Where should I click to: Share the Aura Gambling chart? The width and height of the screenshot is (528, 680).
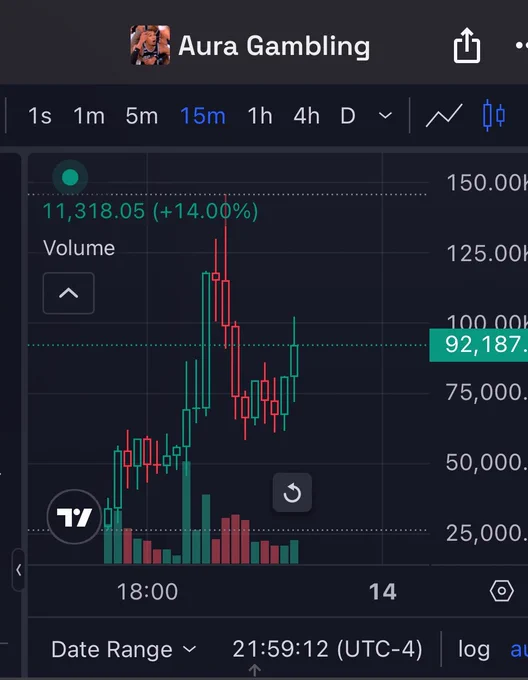click(x=466, y=45)
